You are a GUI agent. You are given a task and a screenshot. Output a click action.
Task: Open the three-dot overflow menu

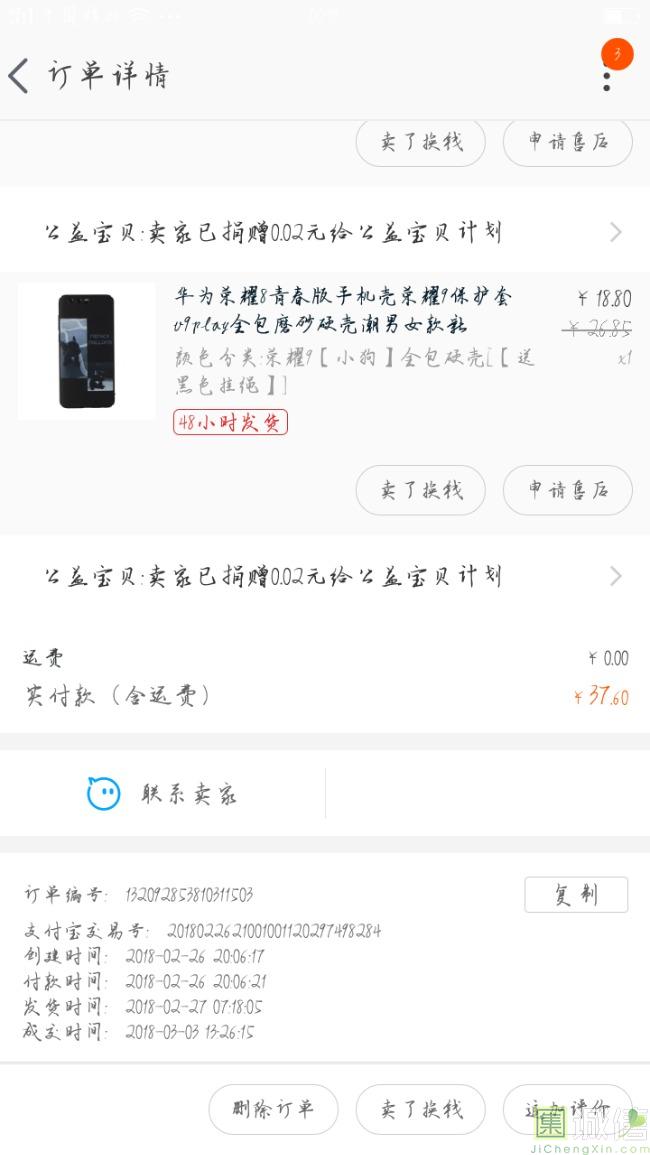607,76
